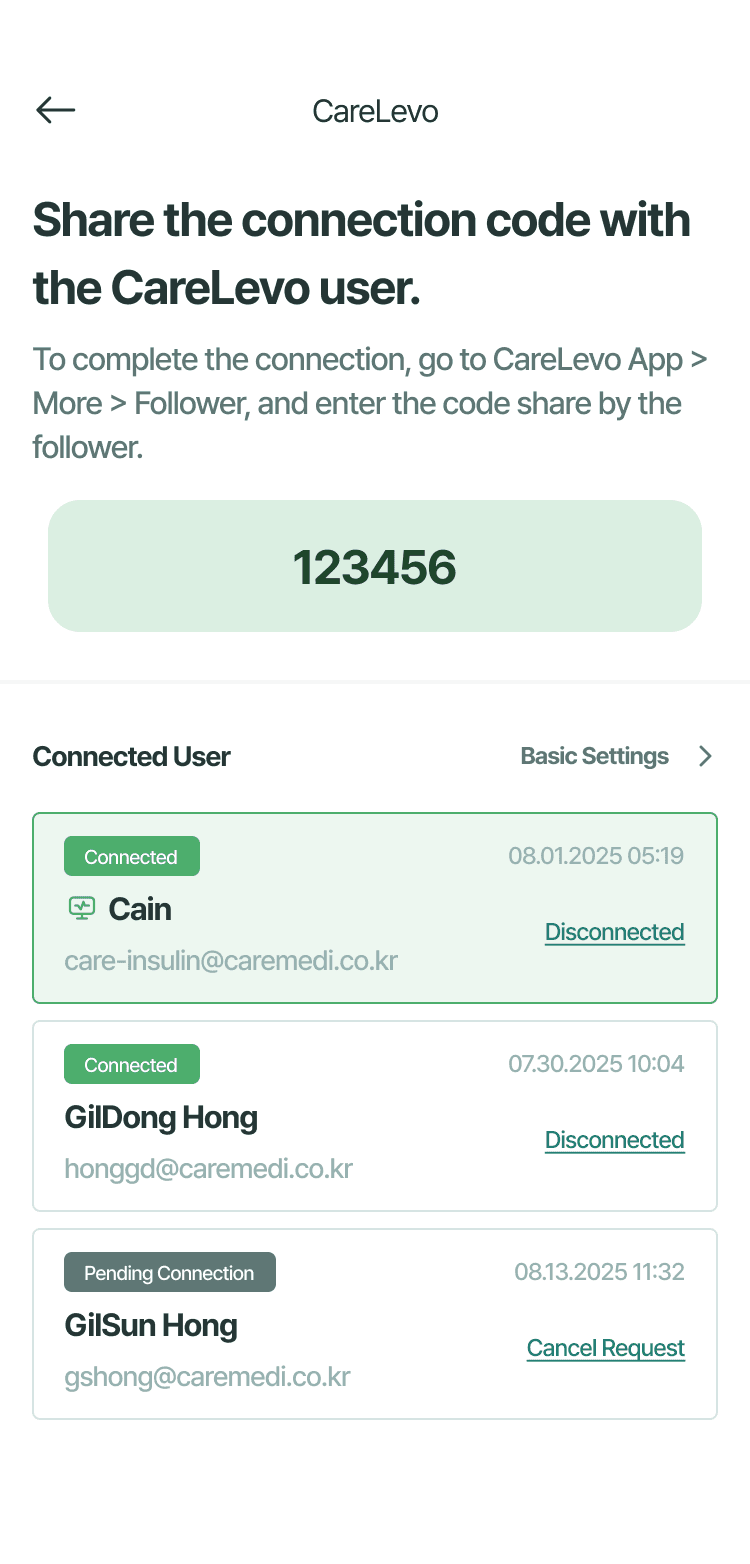This screenshot has width=750, height=1564.
Task: Tap the 123456 connection code box
Action: pos(375,566)
